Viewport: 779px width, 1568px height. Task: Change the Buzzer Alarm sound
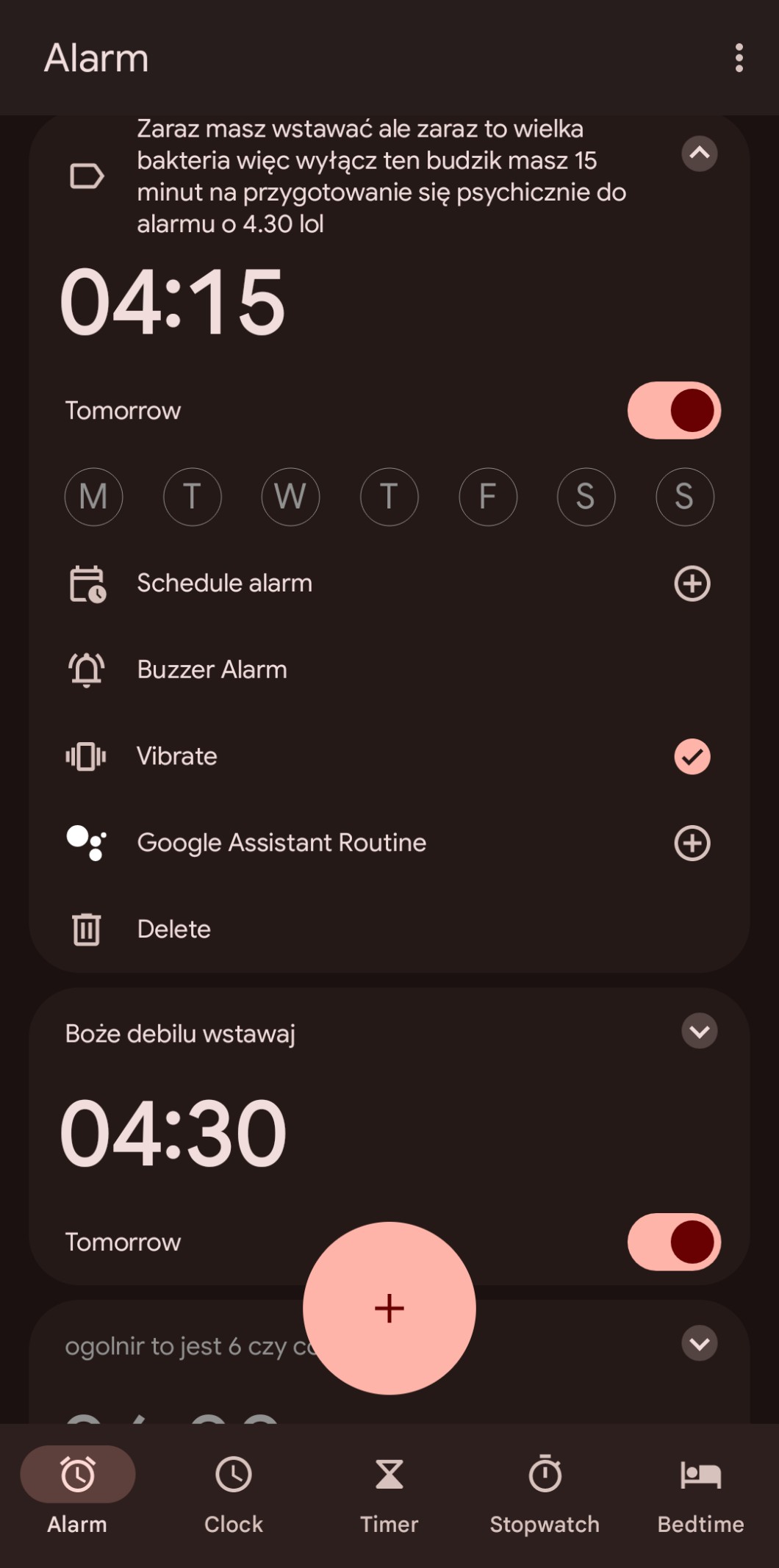click(x=212, y=669)
